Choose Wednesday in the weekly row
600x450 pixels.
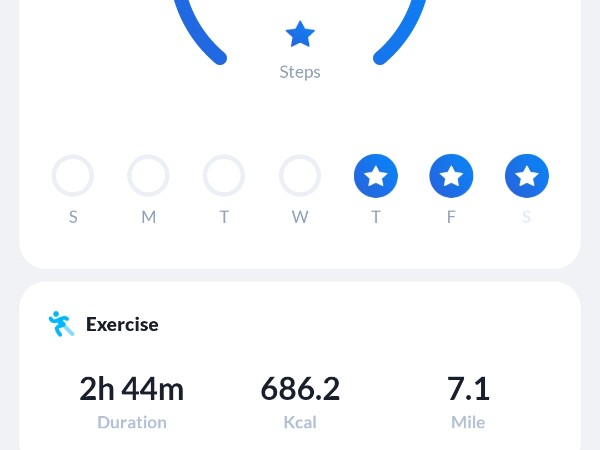[x=300, y=176]
